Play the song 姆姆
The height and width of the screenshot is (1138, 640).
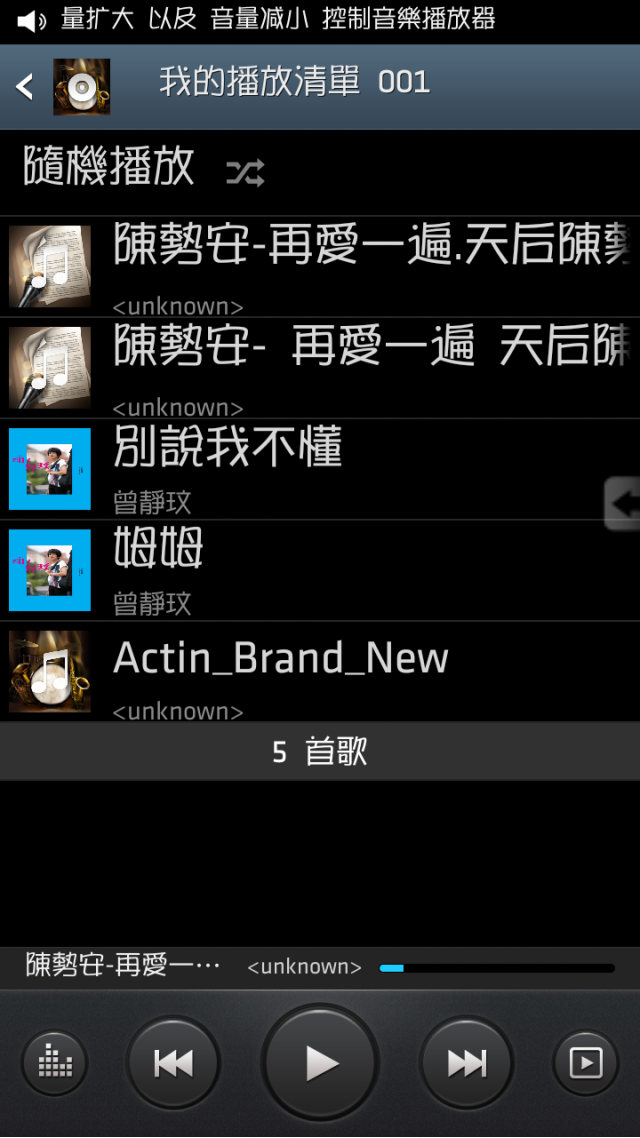click(x=320, y=570)
